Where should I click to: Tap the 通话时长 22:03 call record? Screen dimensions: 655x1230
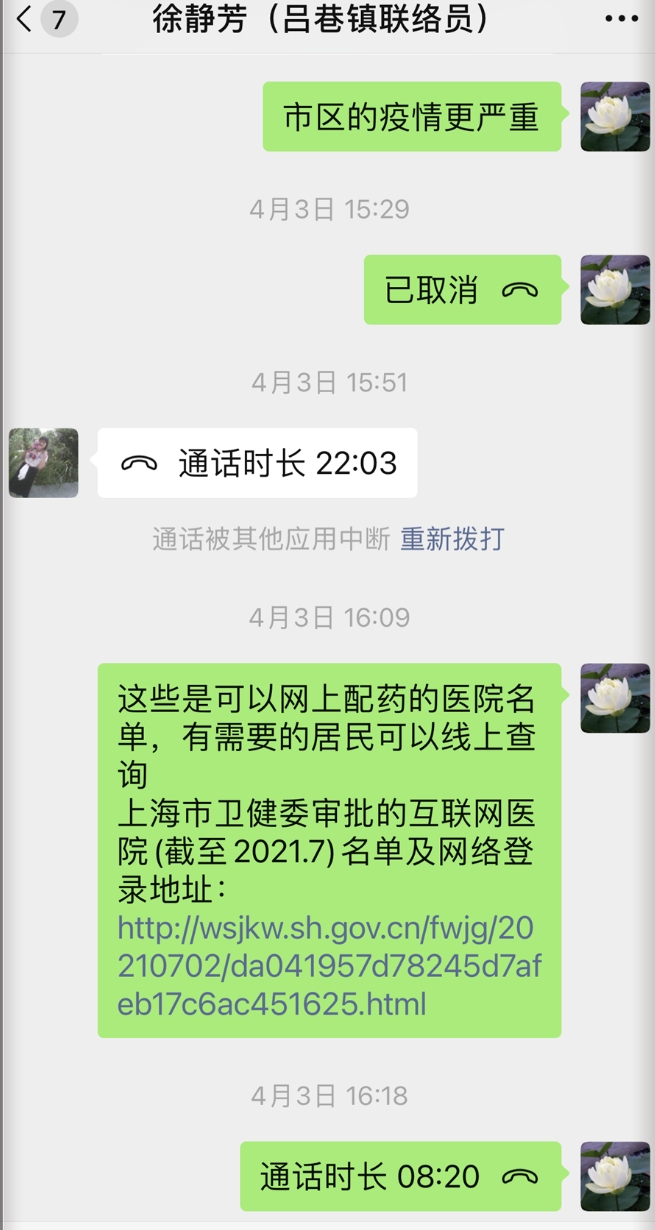[257, 463]
